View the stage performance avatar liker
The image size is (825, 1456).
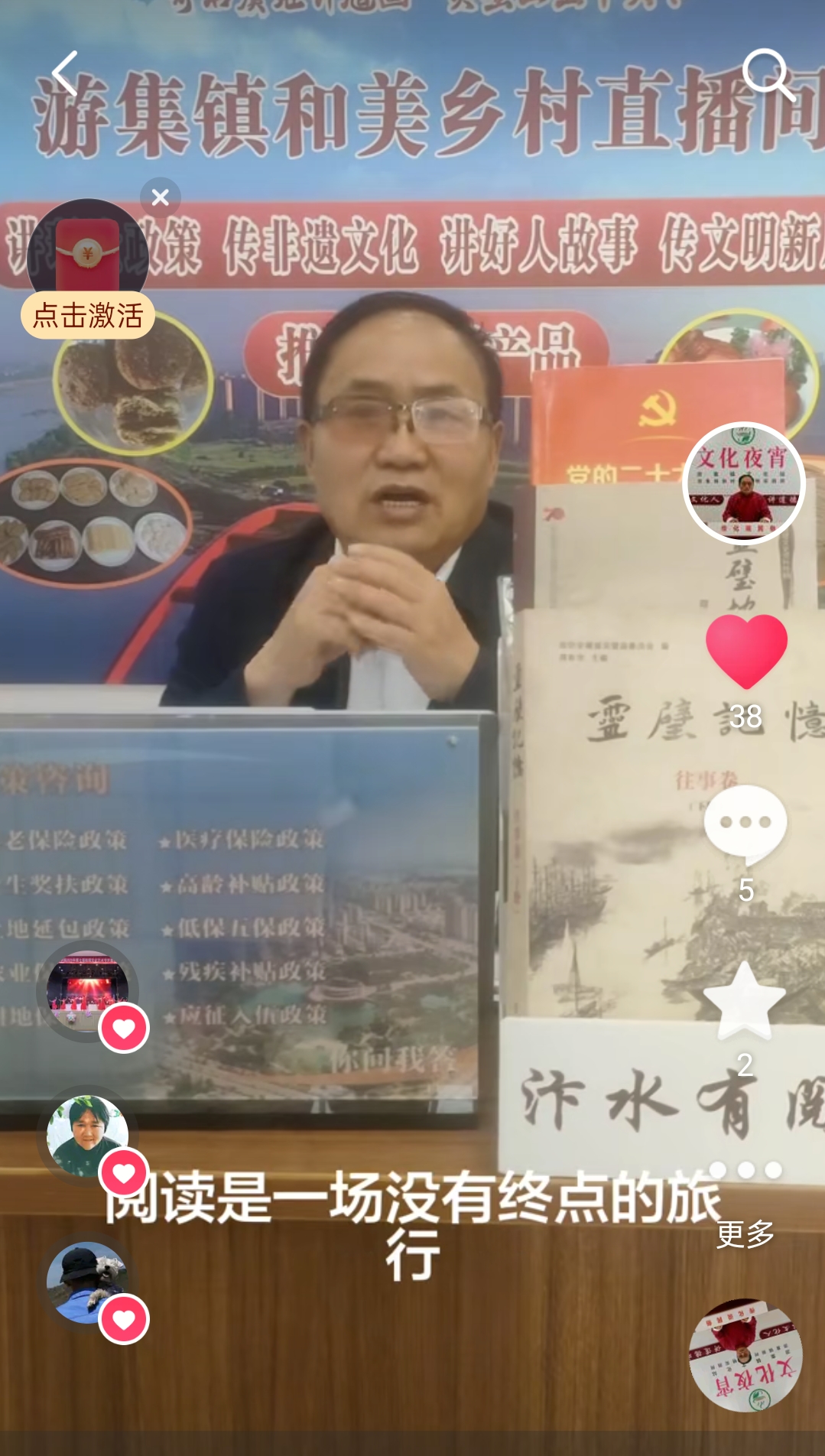point(87,991)
